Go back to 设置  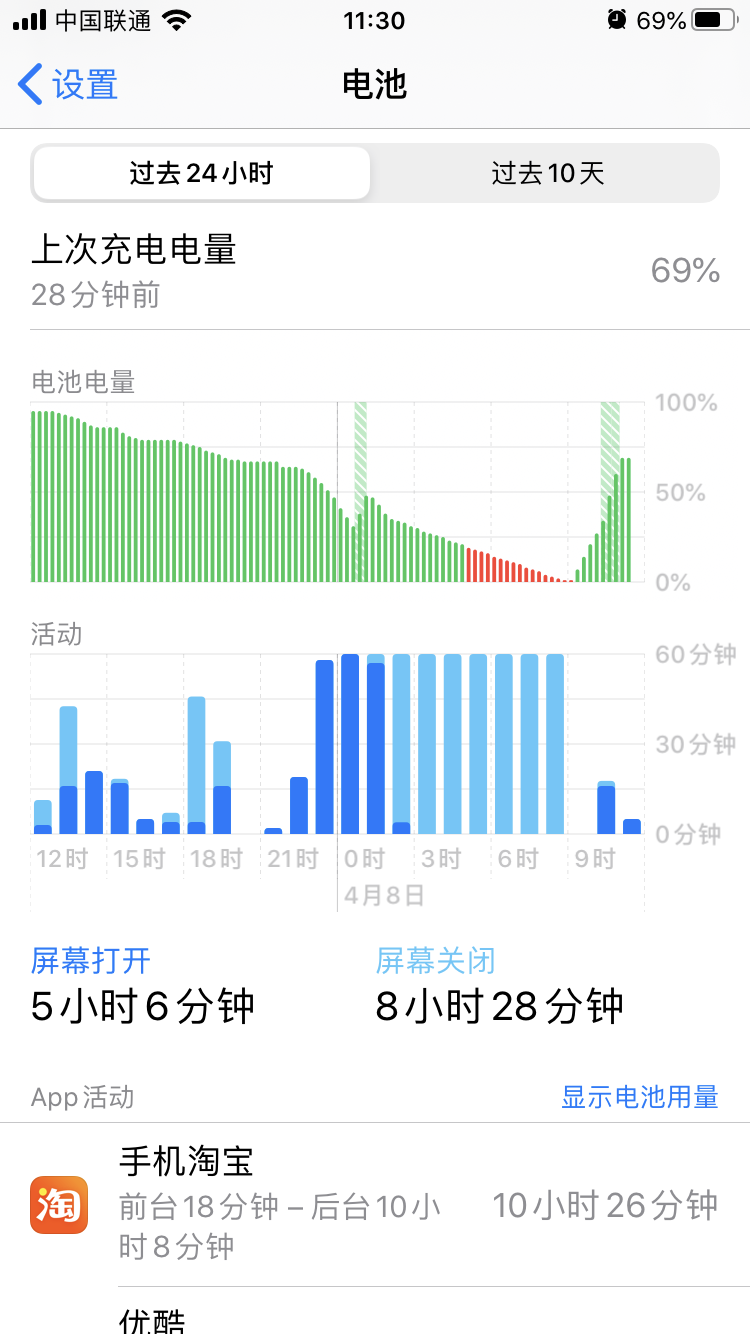tap(68, 85)
